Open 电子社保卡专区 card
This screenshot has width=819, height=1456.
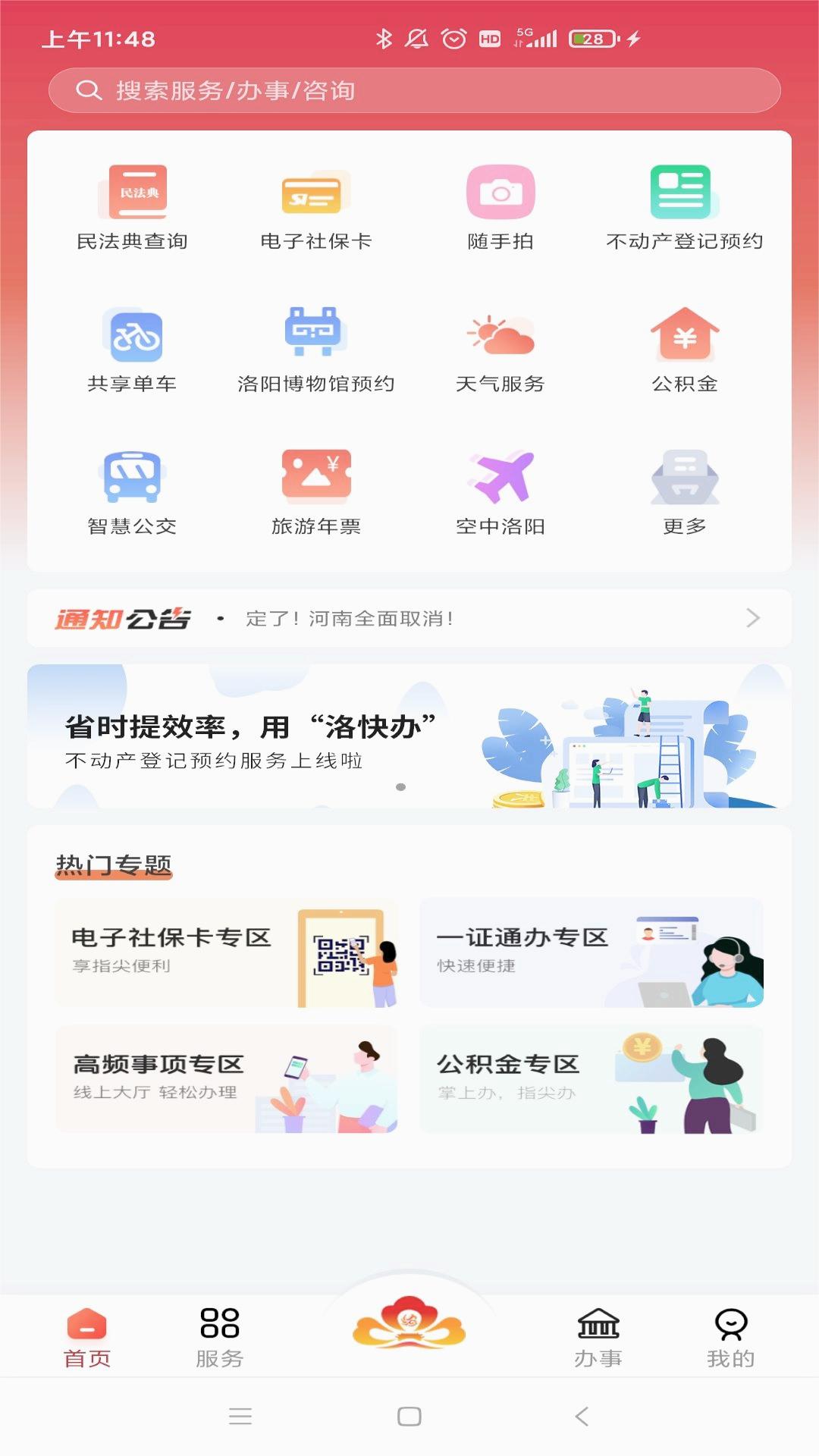point(227,952)
